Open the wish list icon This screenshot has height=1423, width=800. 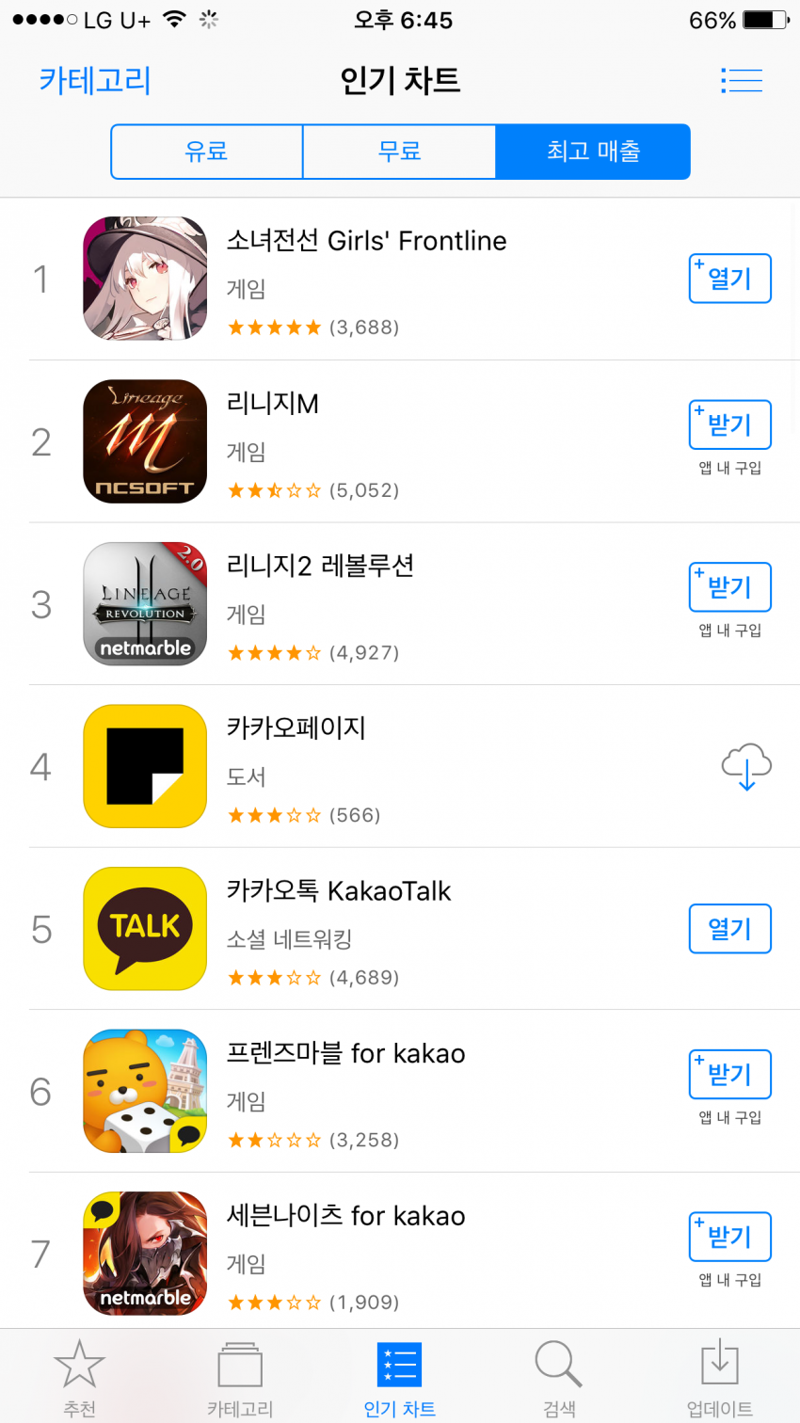(x=741, y=80)
